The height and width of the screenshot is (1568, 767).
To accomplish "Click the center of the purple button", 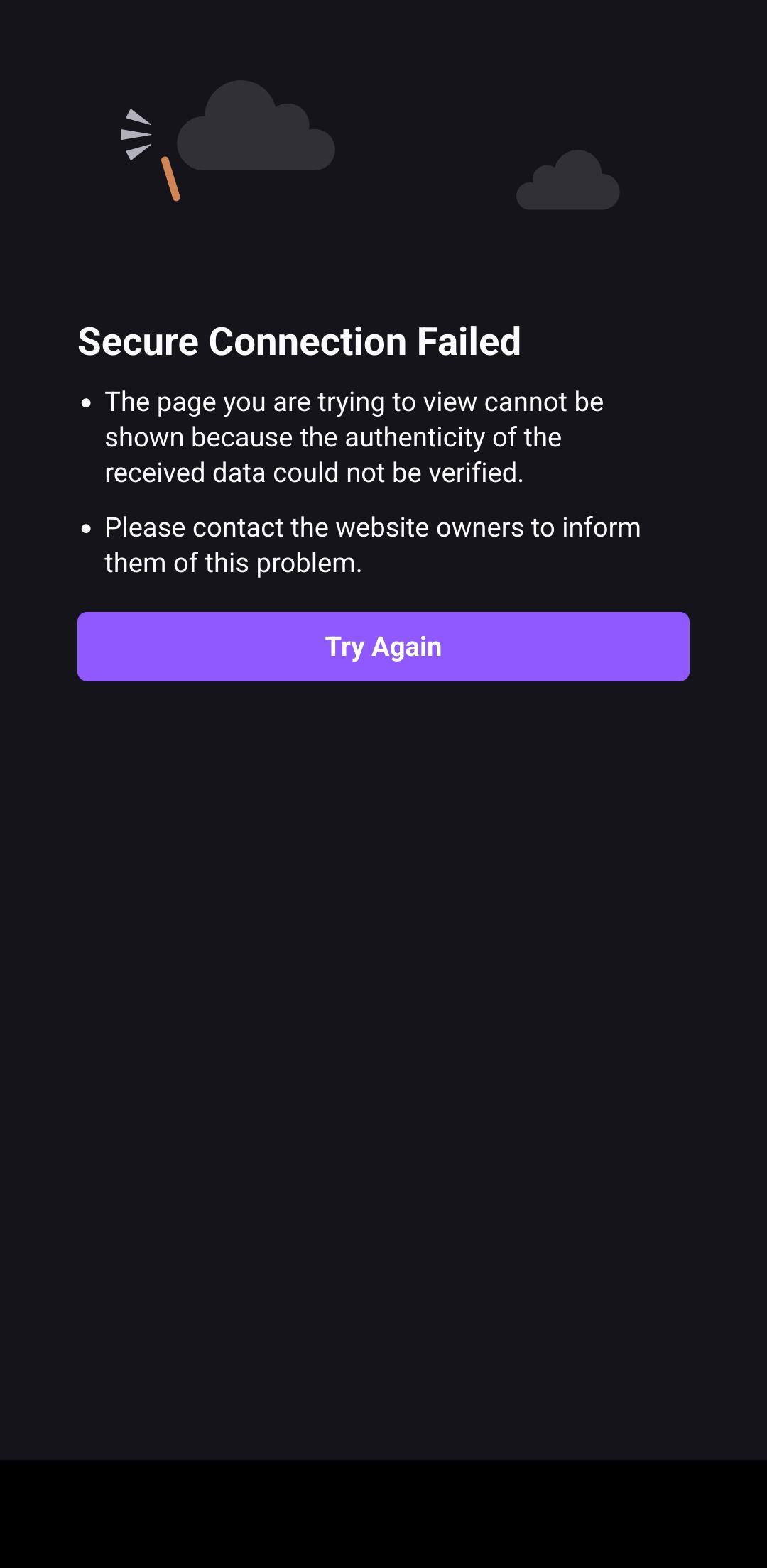I will coord(383,646).
